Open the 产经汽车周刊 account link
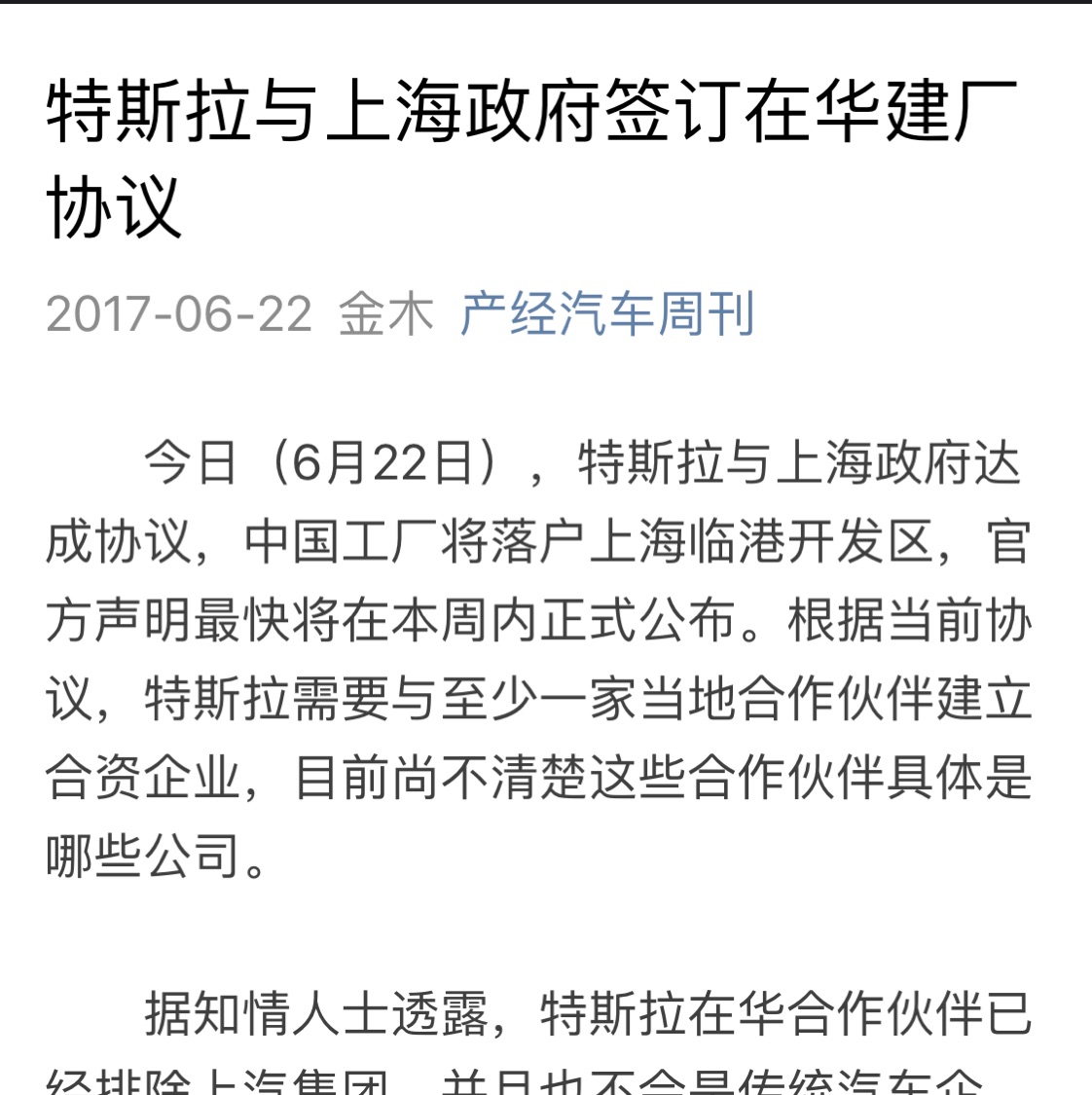 tap(606, 314)
